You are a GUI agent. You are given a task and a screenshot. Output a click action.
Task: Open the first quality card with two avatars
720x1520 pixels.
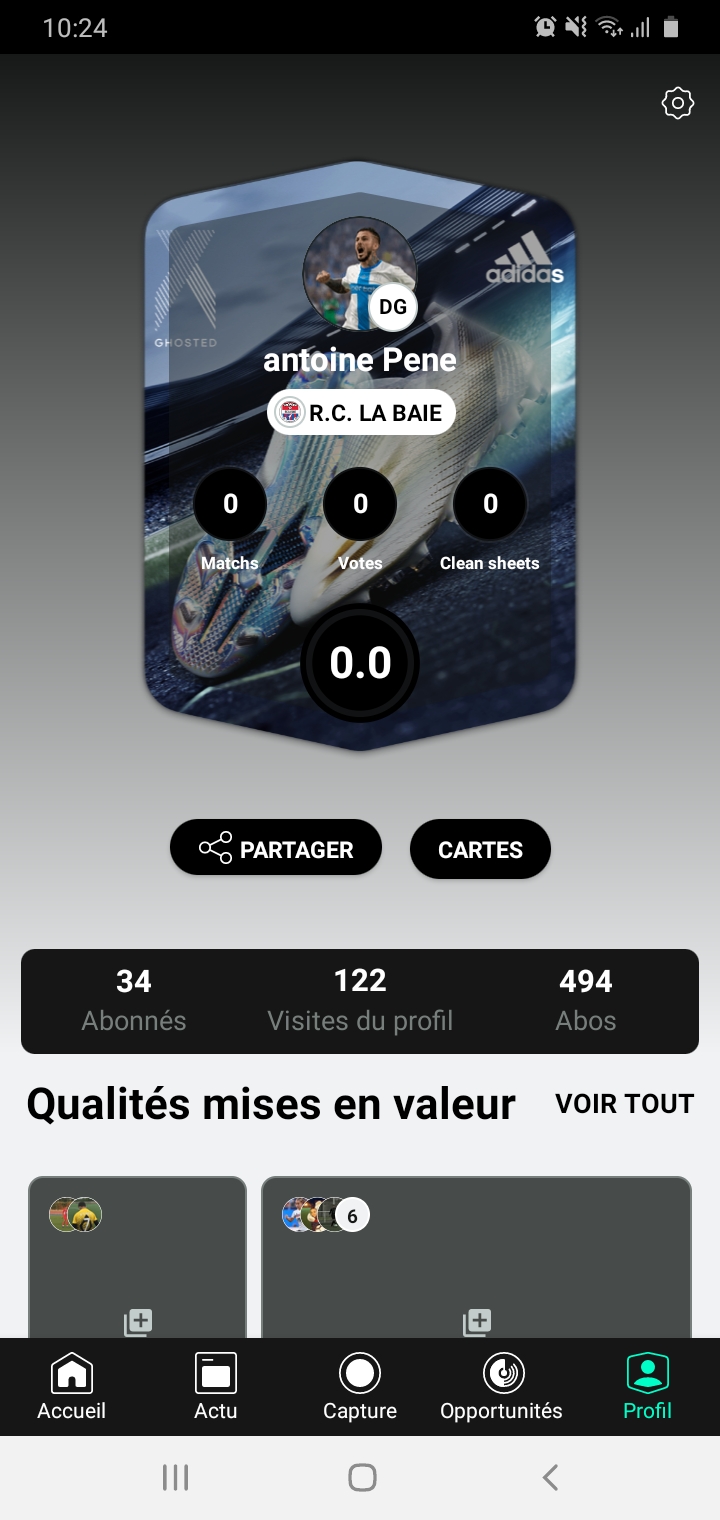(137, 1260)
